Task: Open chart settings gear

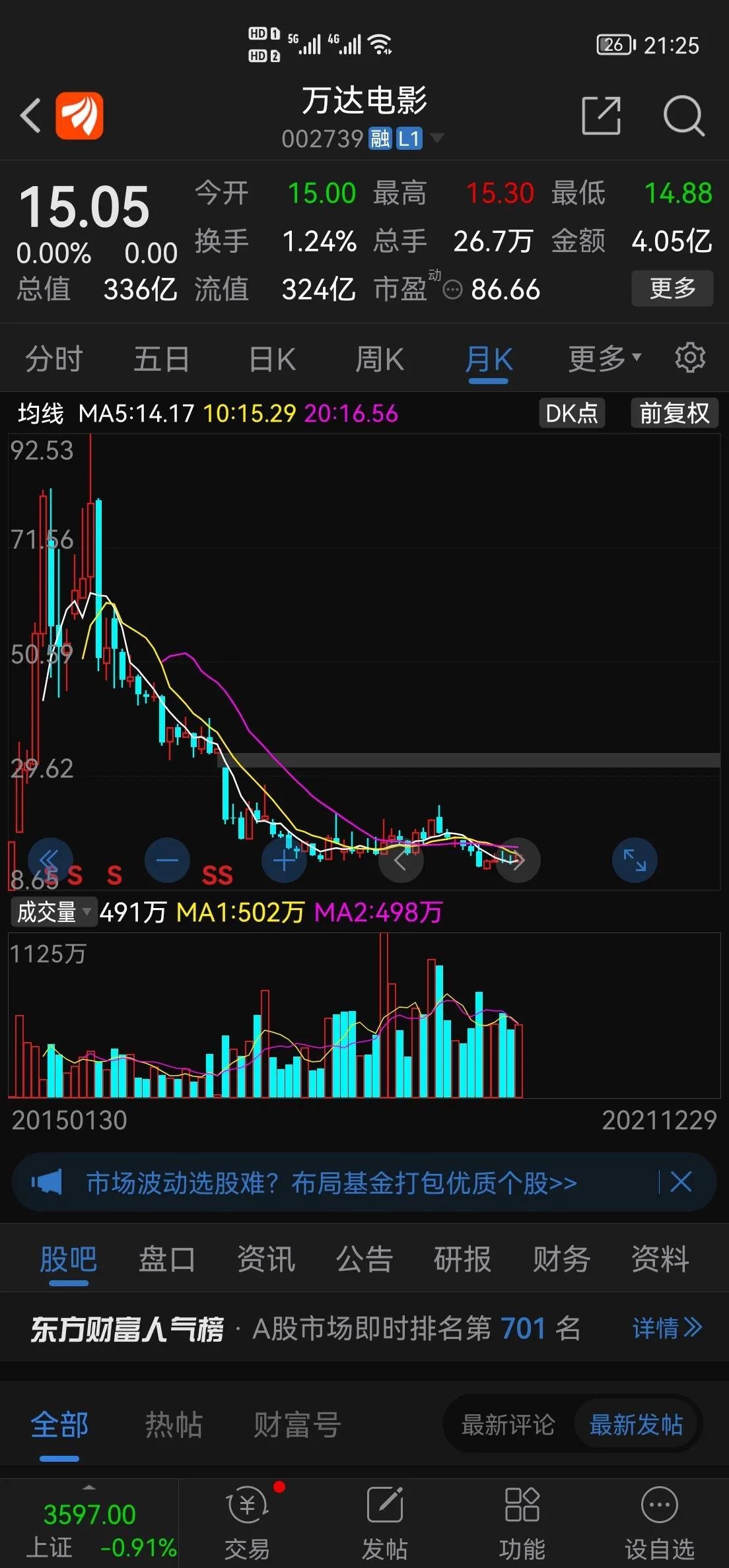Action: click(x=690, y=358)
